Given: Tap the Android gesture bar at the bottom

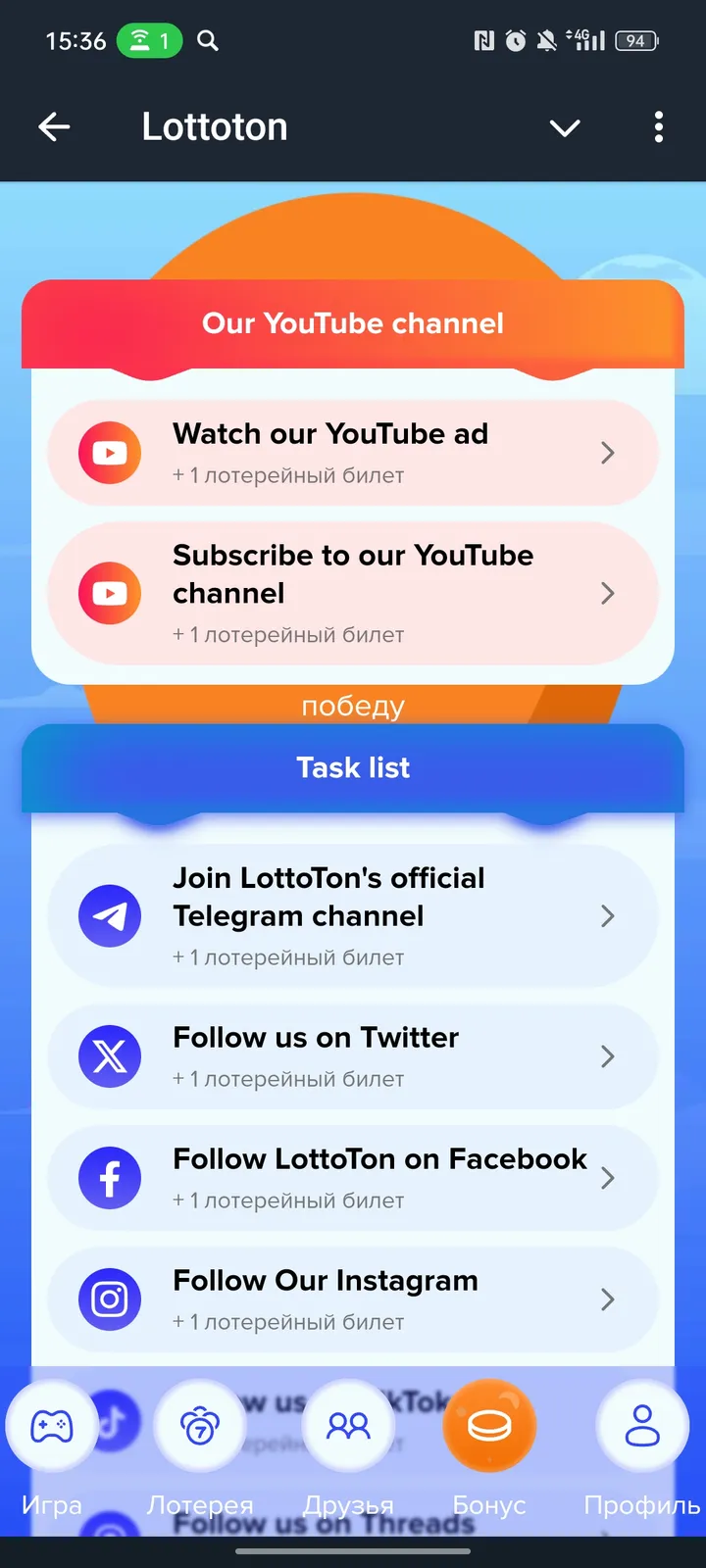Looking at the screenshot, I should 353,1551.
